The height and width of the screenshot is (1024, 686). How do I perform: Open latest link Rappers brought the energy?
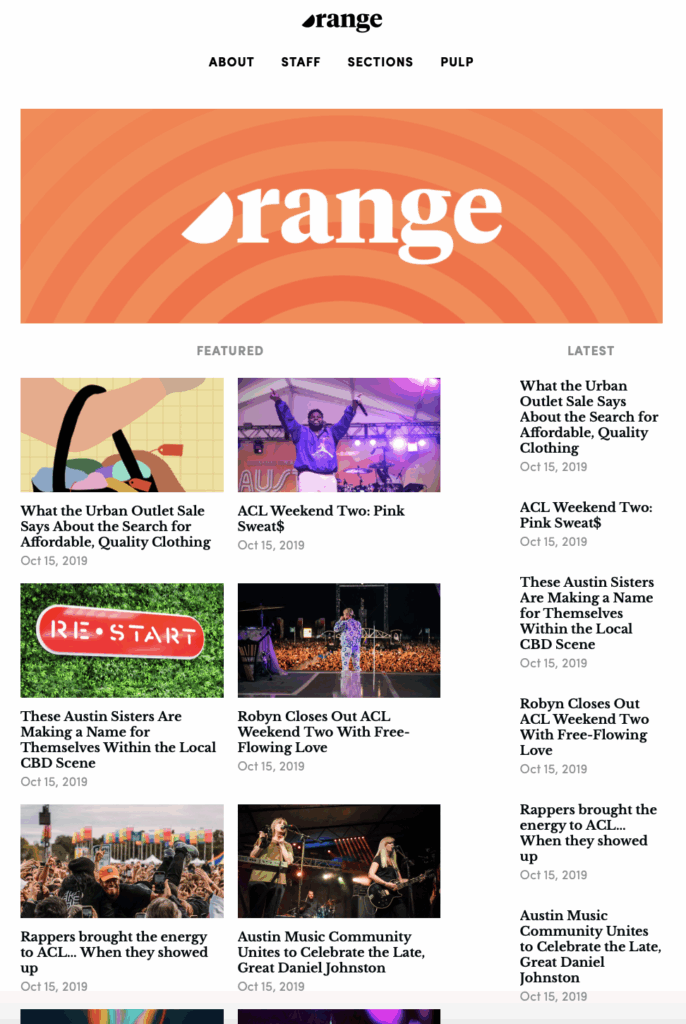(588, 832)
